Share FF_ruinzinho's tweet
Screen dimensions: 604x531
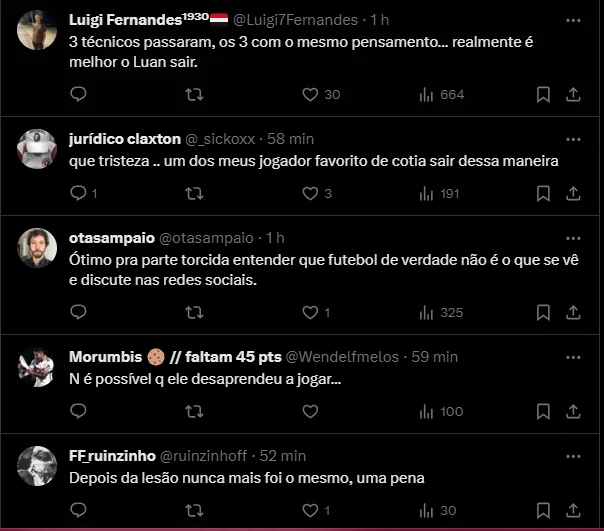click(x=574, y=510)
